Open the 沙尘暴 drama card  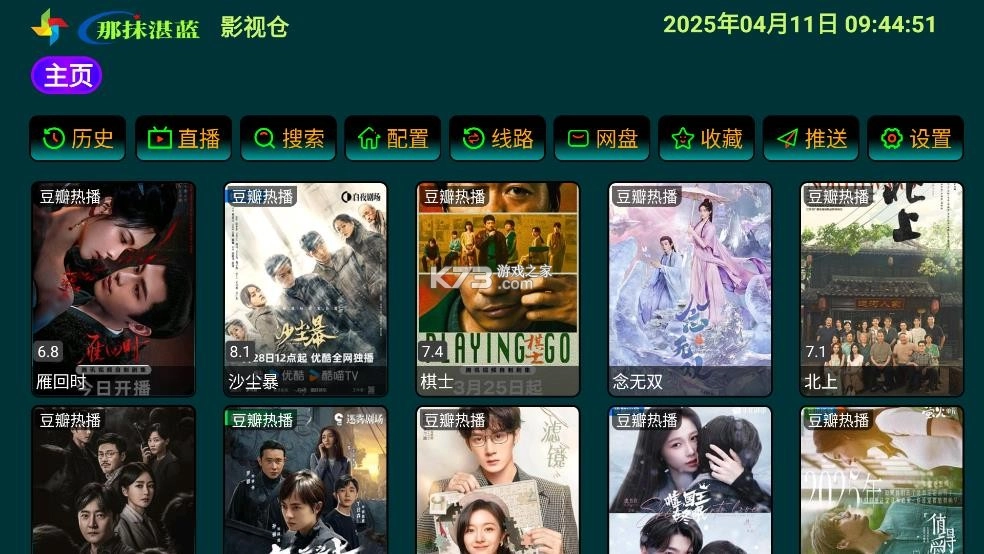[x=305, y=288]
